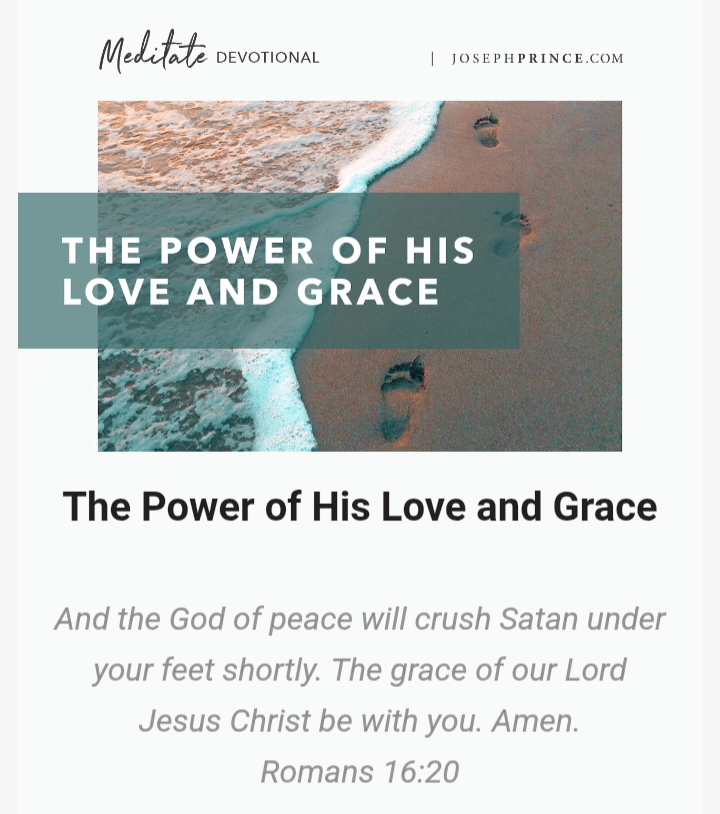This screenshot has width=720, height=814.
Task: Open the Power of His Love banner
Action: pyautogui.click(x=360, y=275)
